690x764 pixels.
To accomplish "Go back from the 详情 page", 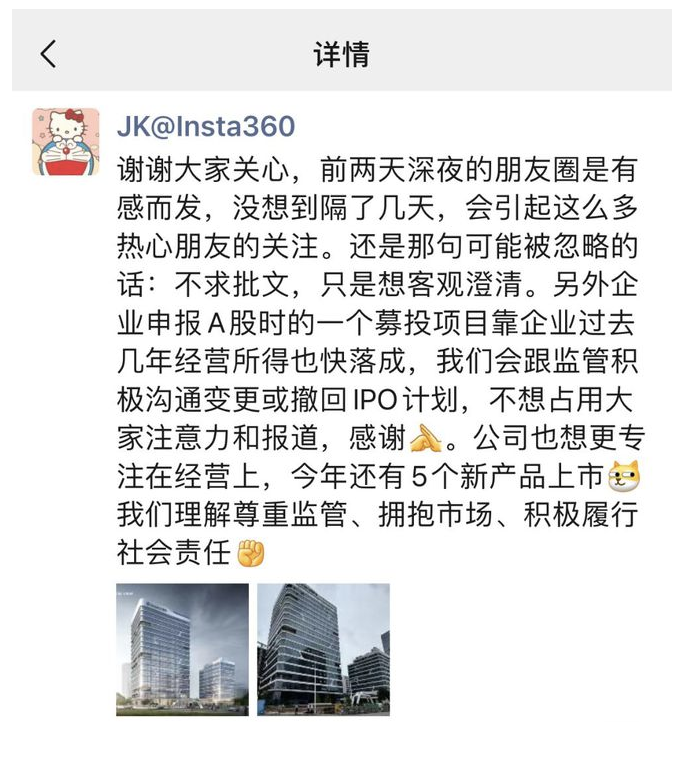I will [48, 54].
